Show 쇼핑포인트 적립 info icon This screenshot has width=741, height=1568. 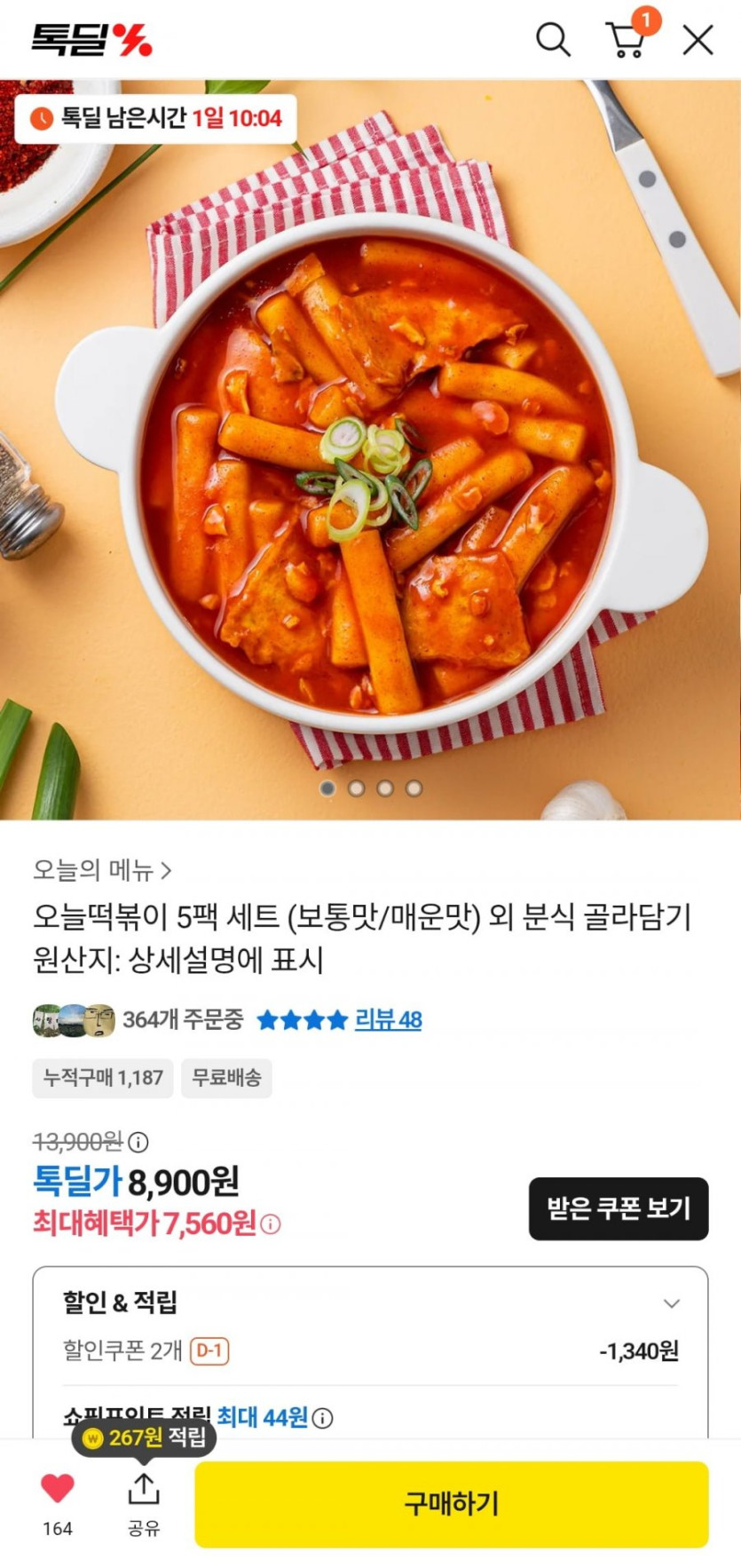point(323,1418)
